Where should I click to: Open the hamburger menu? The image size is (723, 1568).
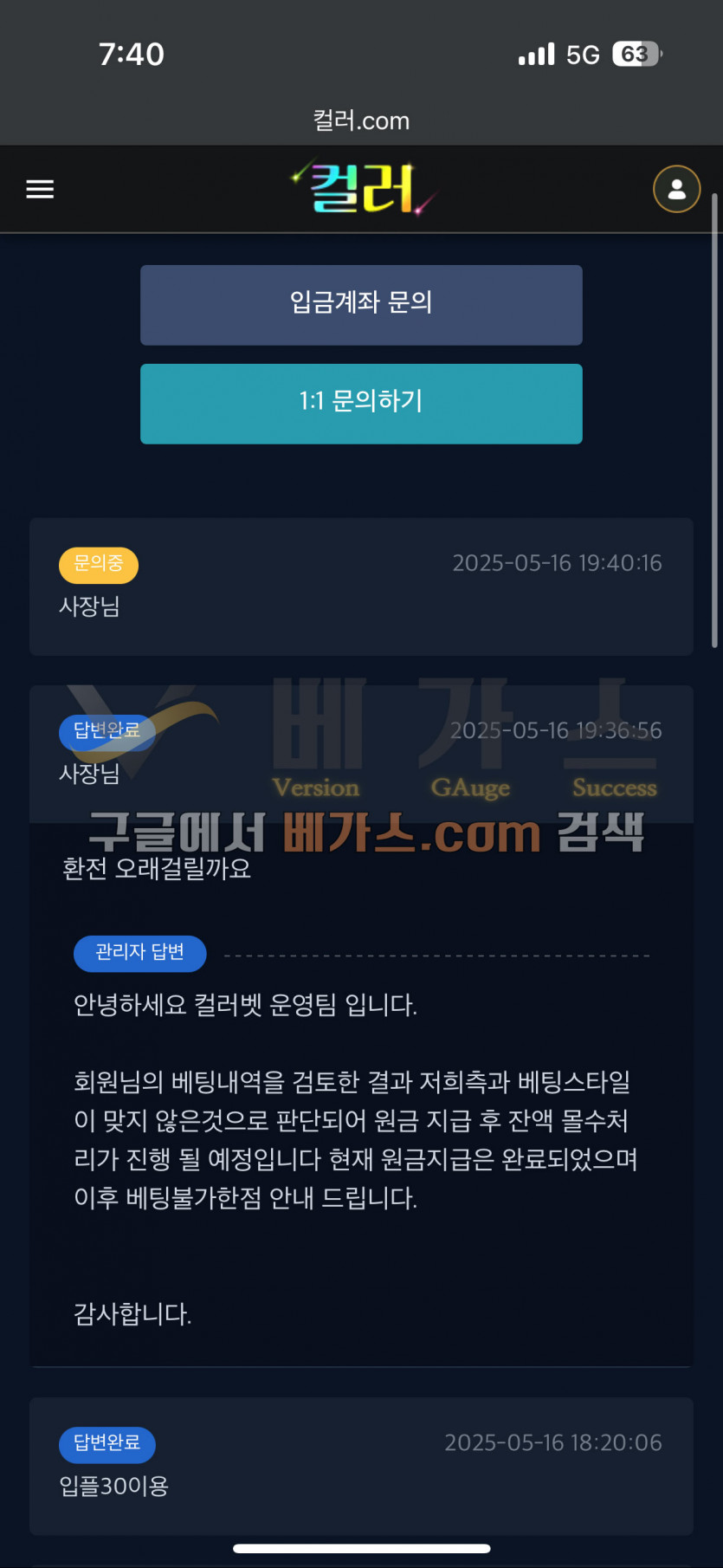click(x=40, y=189)
